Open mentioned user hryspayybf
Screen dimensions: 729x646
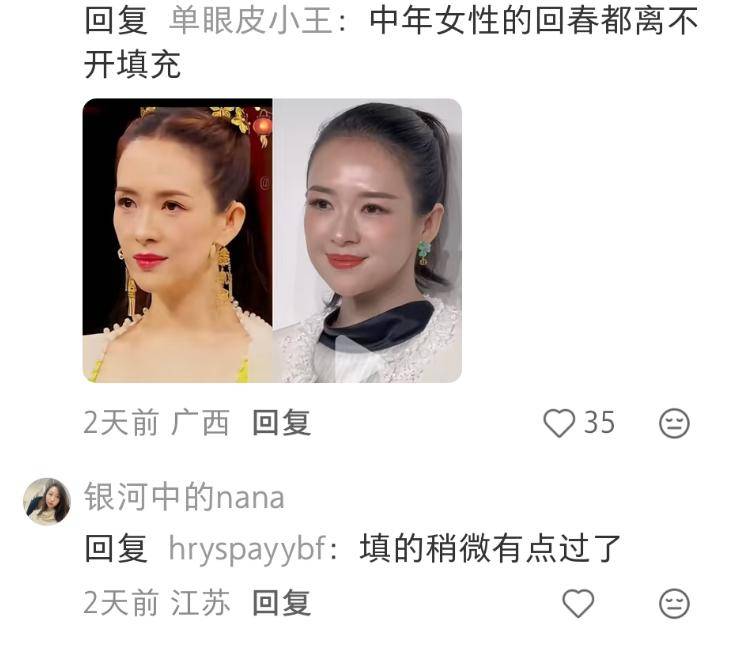tap(247, 549)
